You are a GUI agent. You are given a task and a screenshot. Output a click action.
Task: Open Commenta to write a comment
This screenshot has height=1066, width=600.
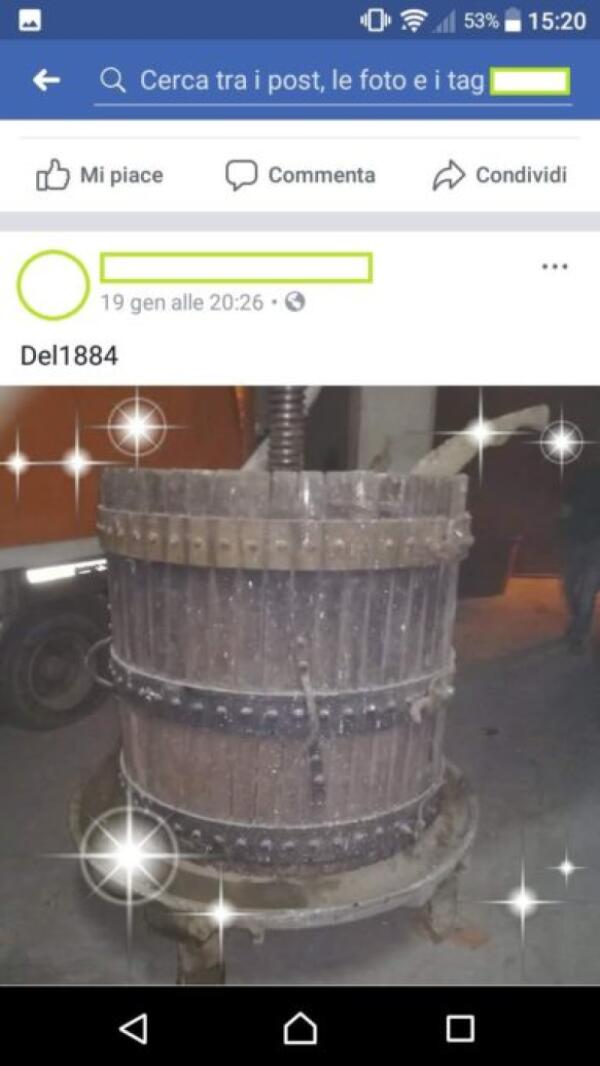coord(300,176)
